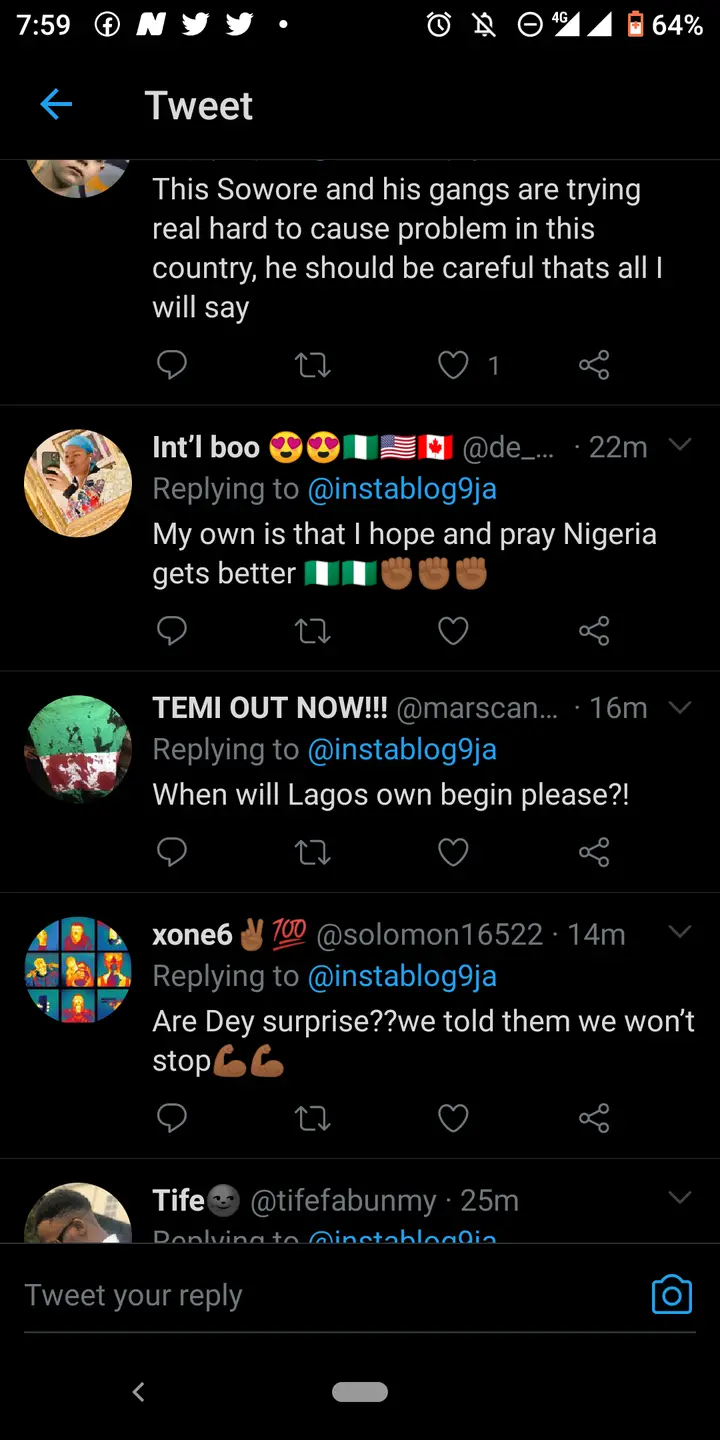Screen dimensions: 720x1440
Task: Share the Sowore and his gangs tweet
Action: (594, 366)
